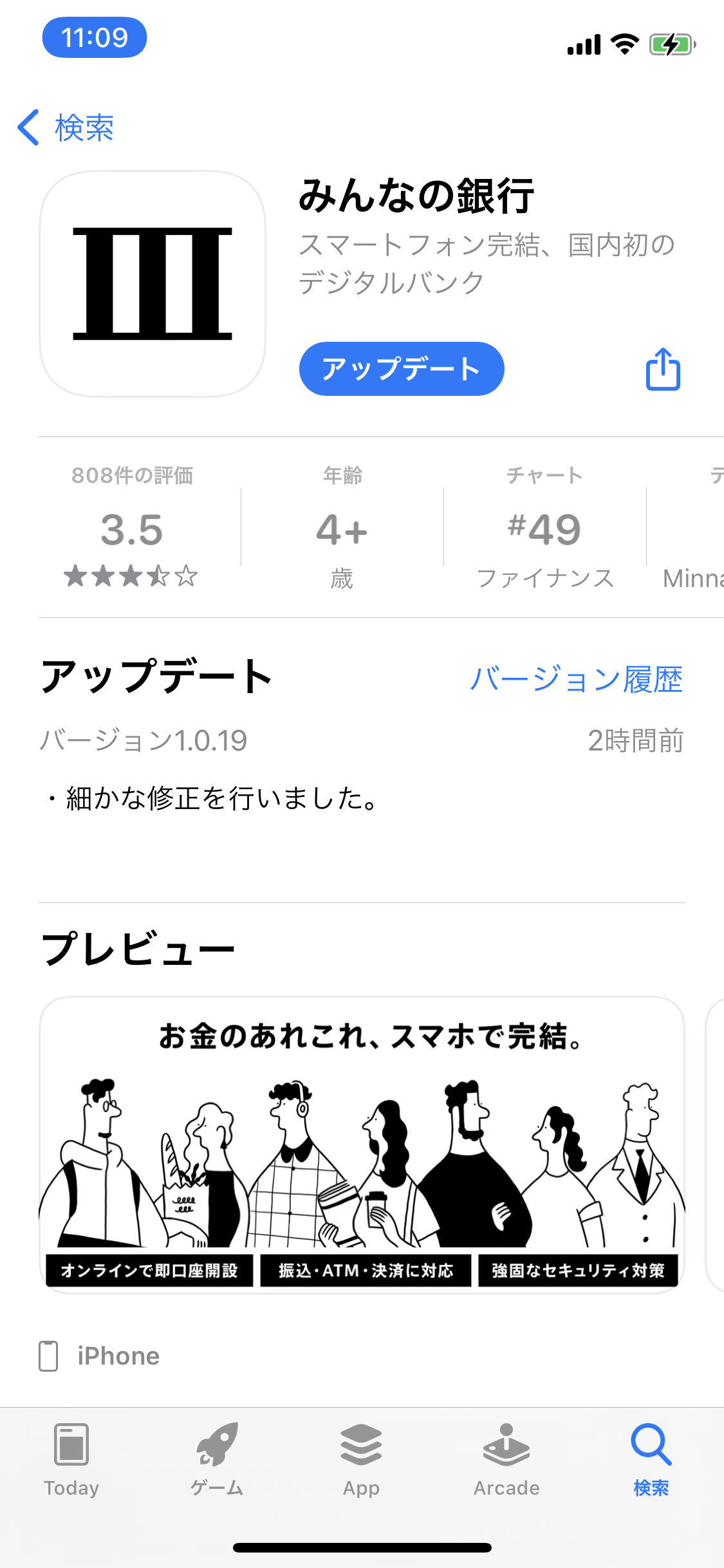Go back to 検索 results

coord(66,127)
